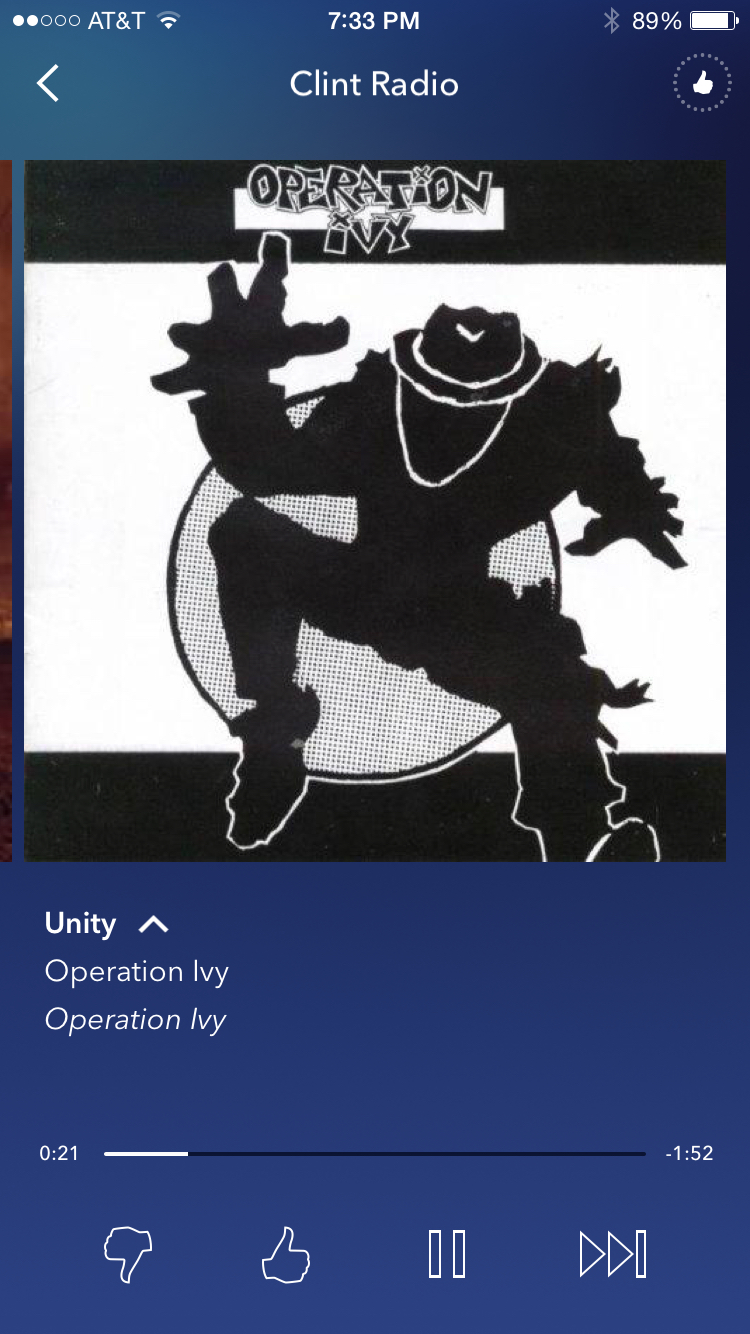
Task: Pause the playing track
Action: [447, 1254]
